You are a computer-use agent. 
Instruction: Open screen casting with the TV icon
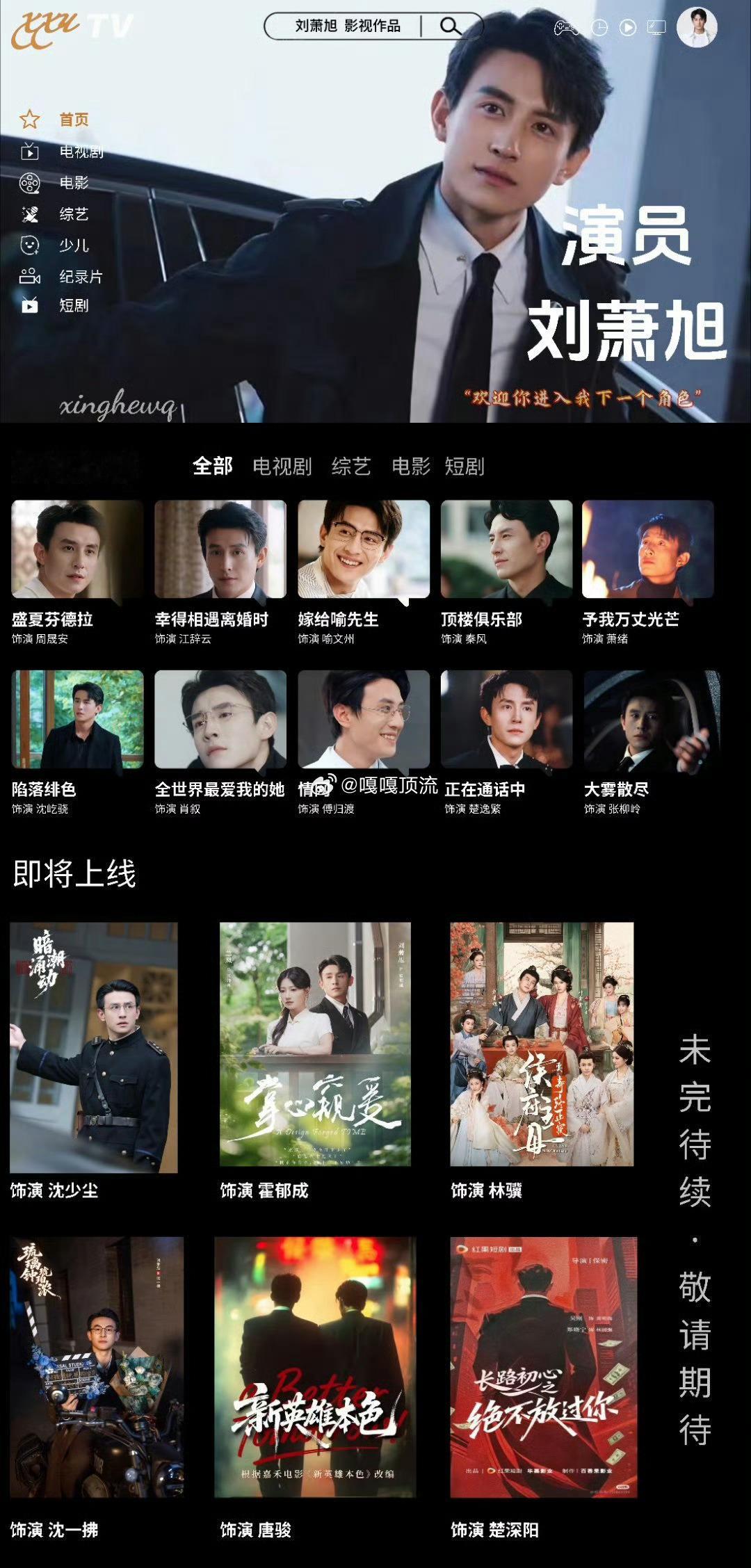click(655, 26)
